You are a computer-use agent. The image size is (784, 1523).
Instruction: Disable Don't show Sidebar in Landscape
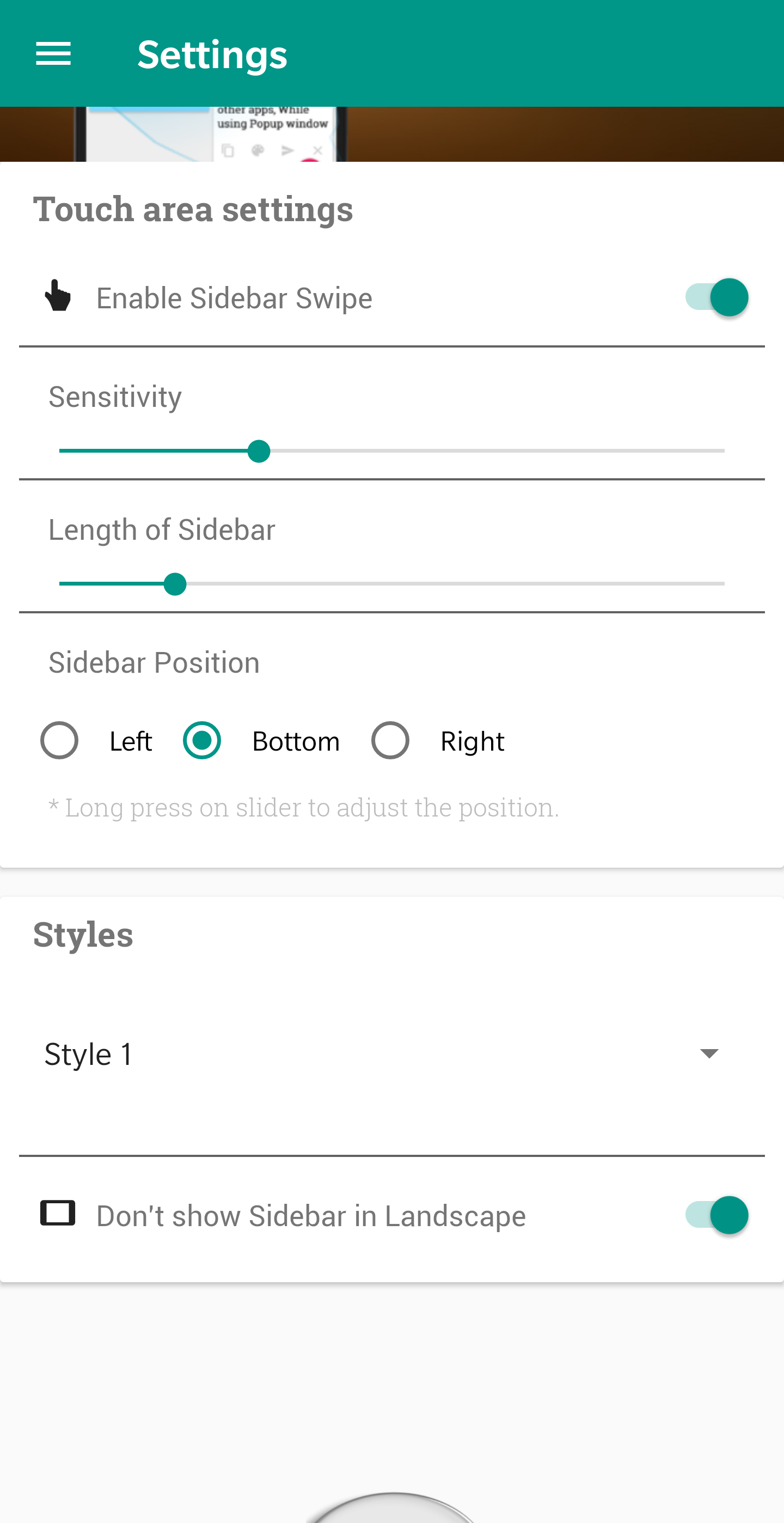coord(716,1215)
